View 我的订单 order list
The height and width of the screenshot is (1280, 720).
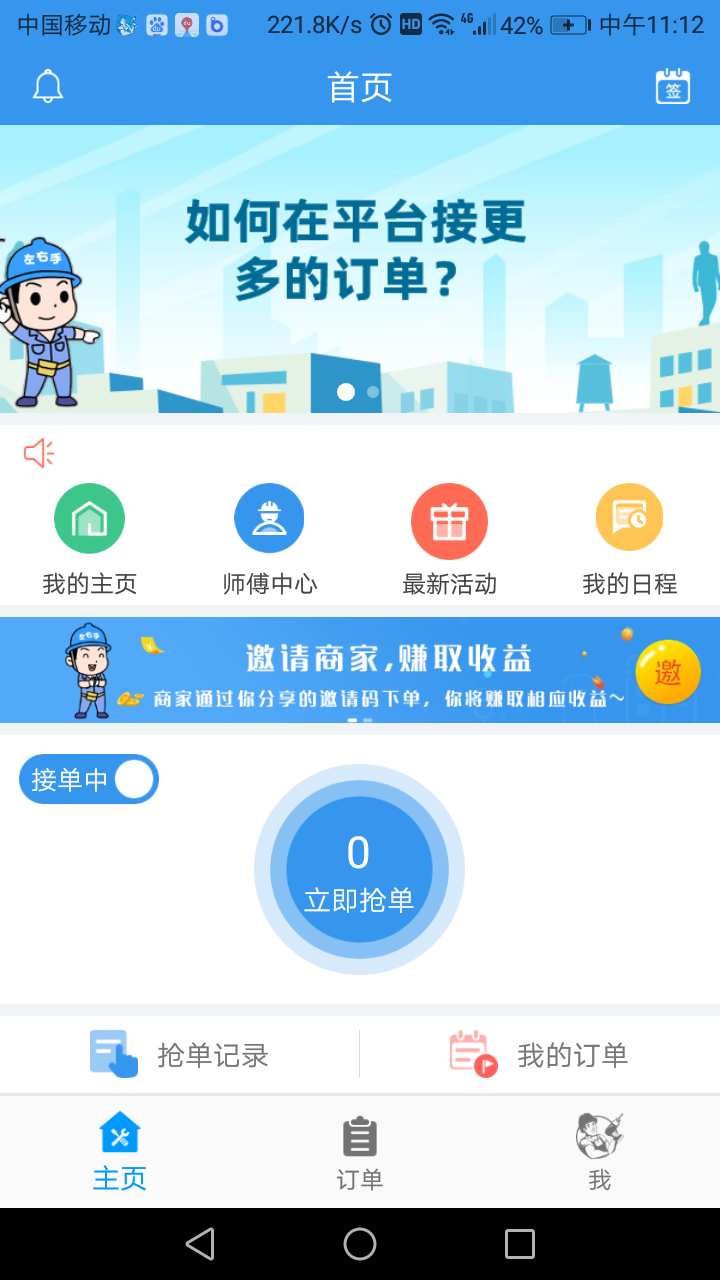tap(540, 1053)
